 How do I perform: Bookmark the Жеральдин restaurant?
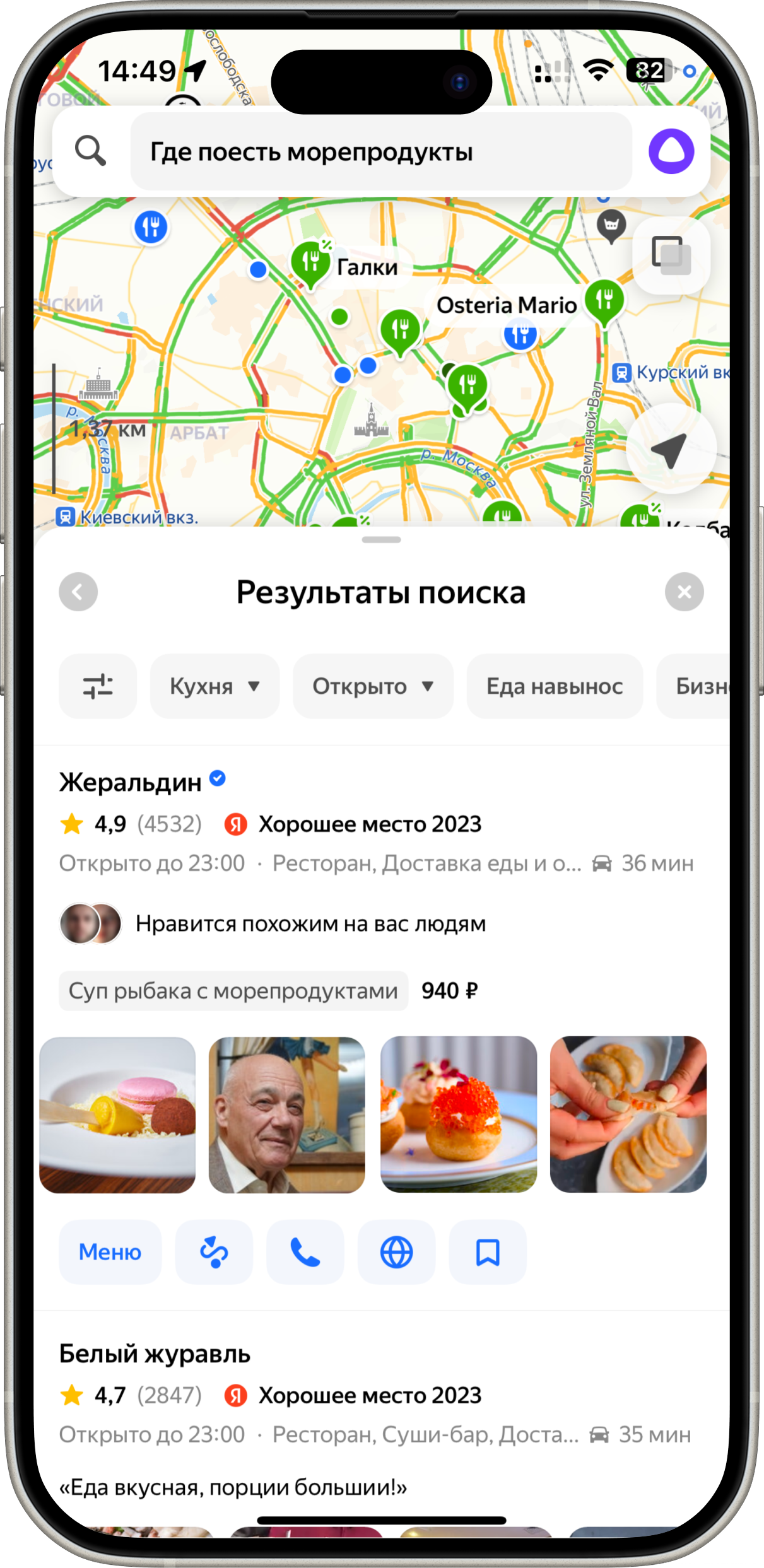[488, 1252]
